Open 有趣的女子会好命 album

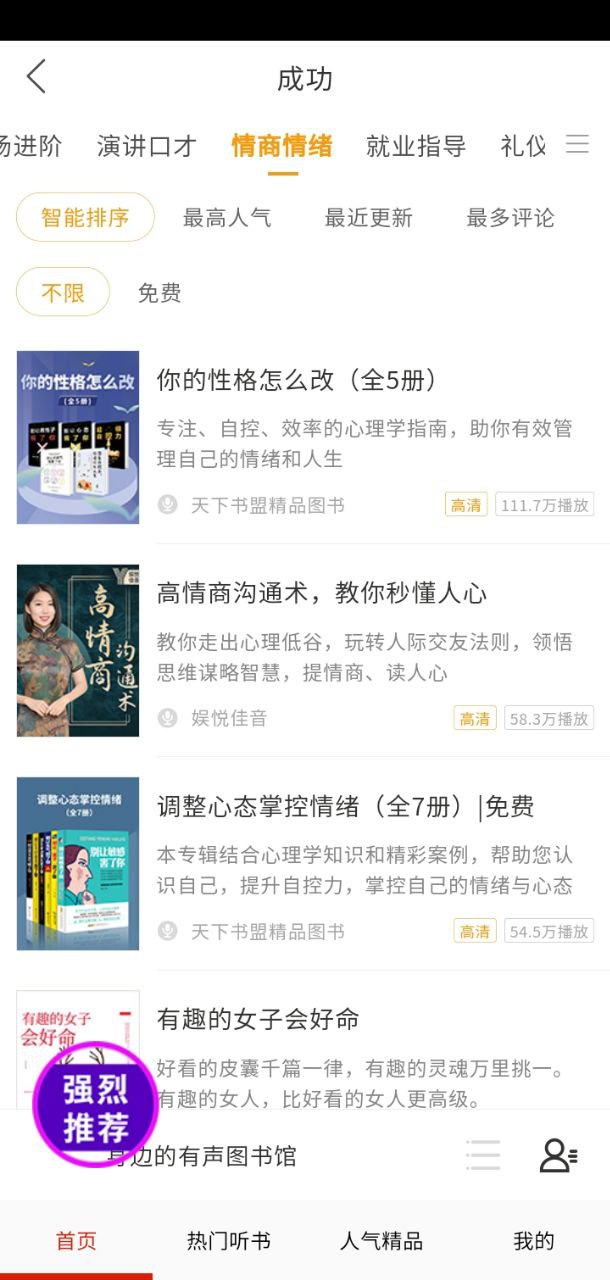(x=258, y=1019)
